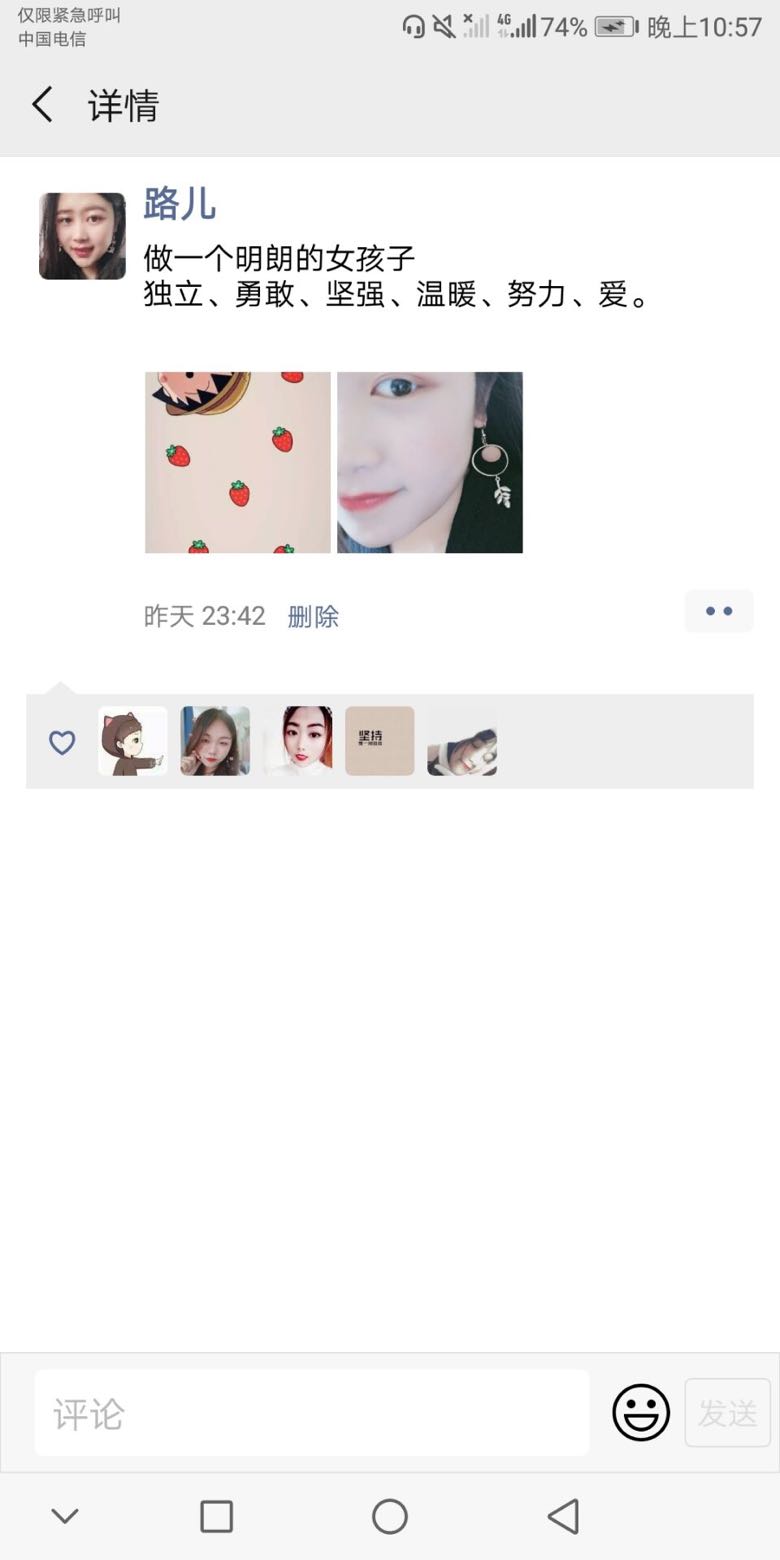Image resolution: width=780 pixels, height=1560 pixels.
Task: Tap 删除 to delete the post
Action: coord(313,617)
